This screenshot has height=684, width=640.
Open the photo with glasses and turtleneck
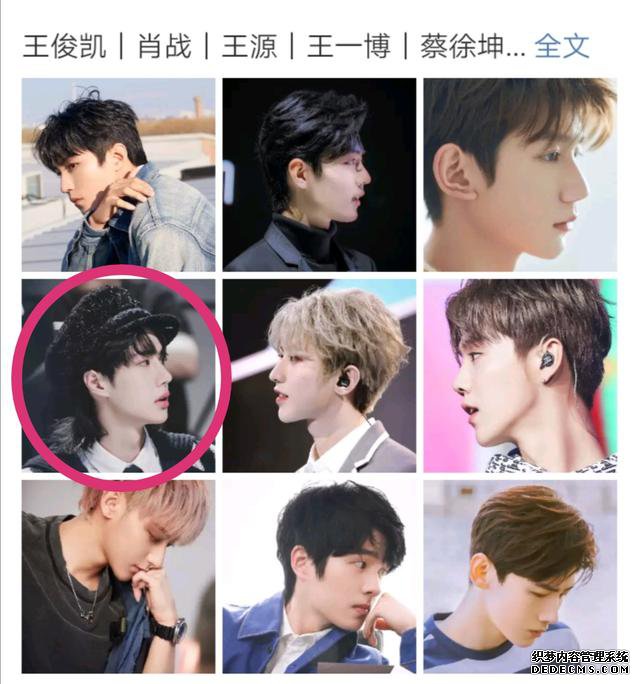pyautogui.click(x=319, y=174)
